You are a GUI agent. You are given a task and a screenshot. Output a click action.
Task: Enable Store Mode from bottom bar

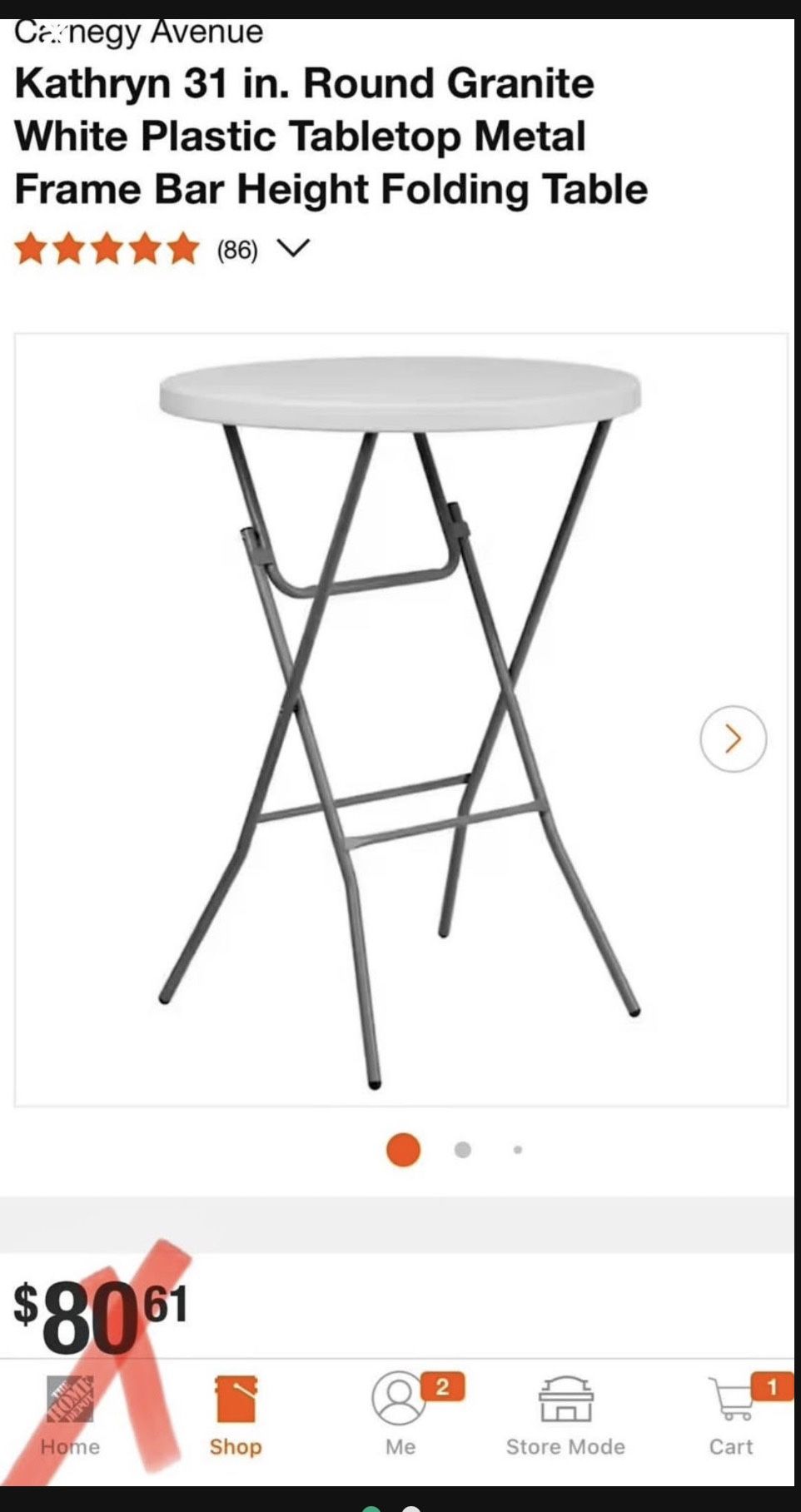tap(565, 1417)
